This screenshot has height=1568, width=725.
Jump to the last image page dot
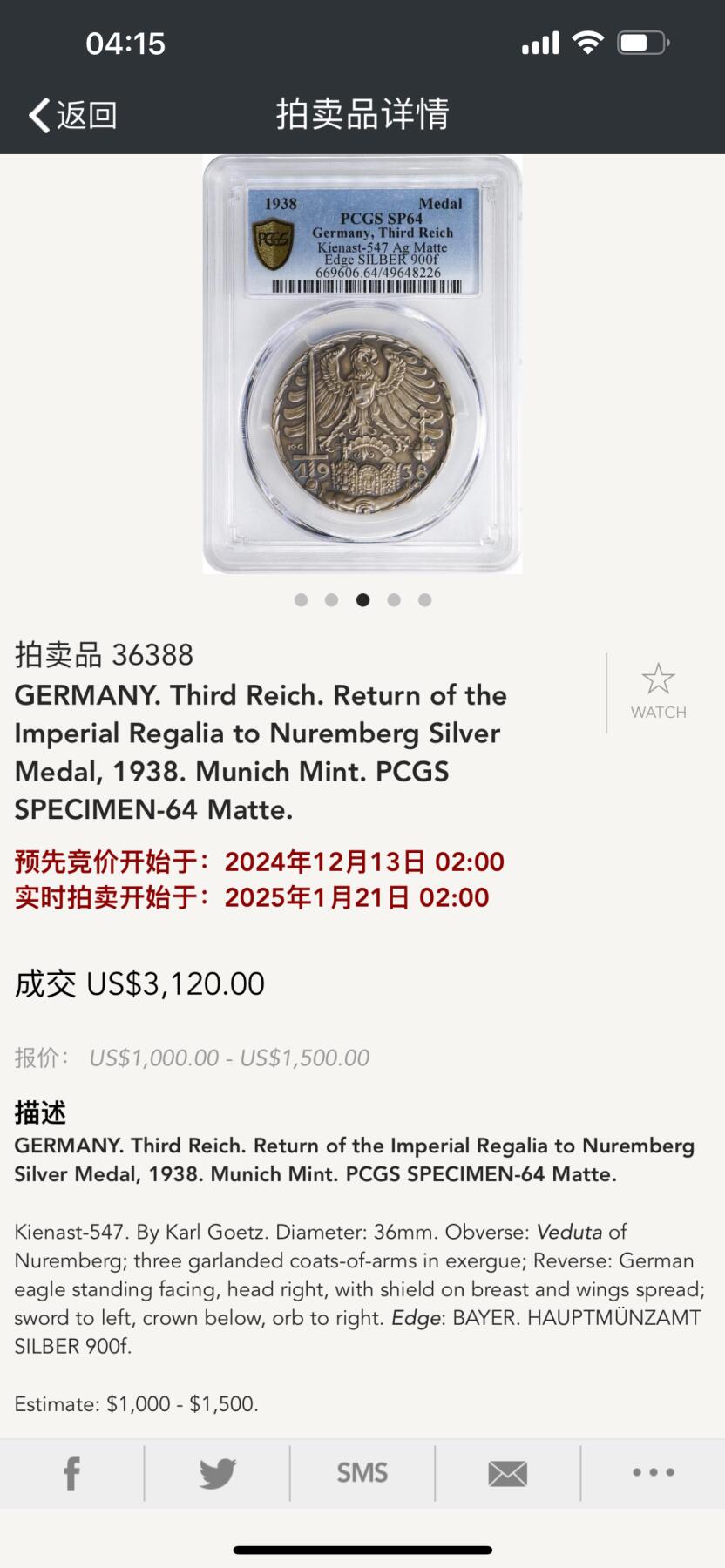click(424, 599)
